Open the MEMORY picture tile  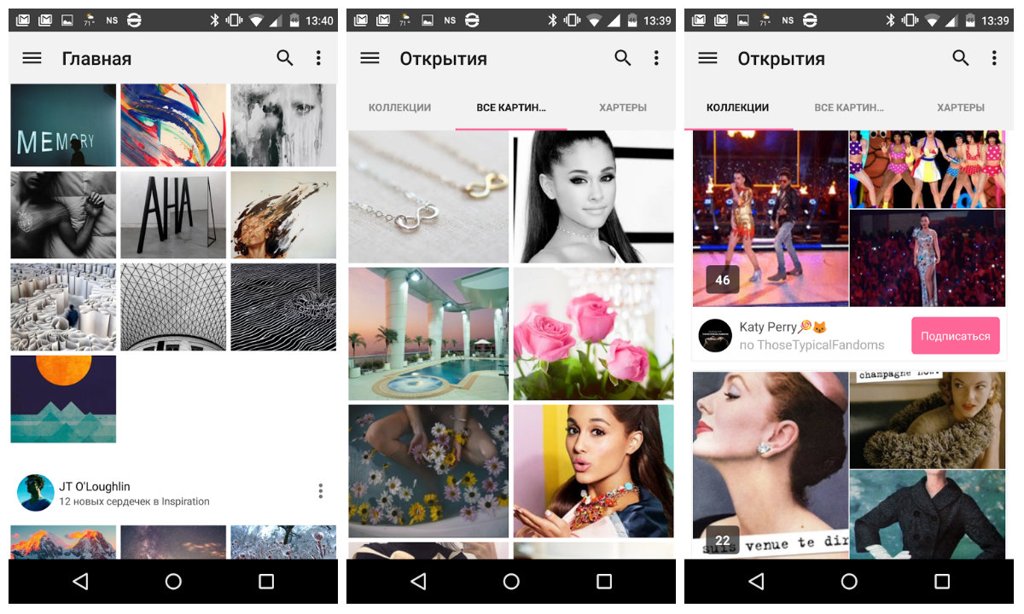(x=63, y=125)
